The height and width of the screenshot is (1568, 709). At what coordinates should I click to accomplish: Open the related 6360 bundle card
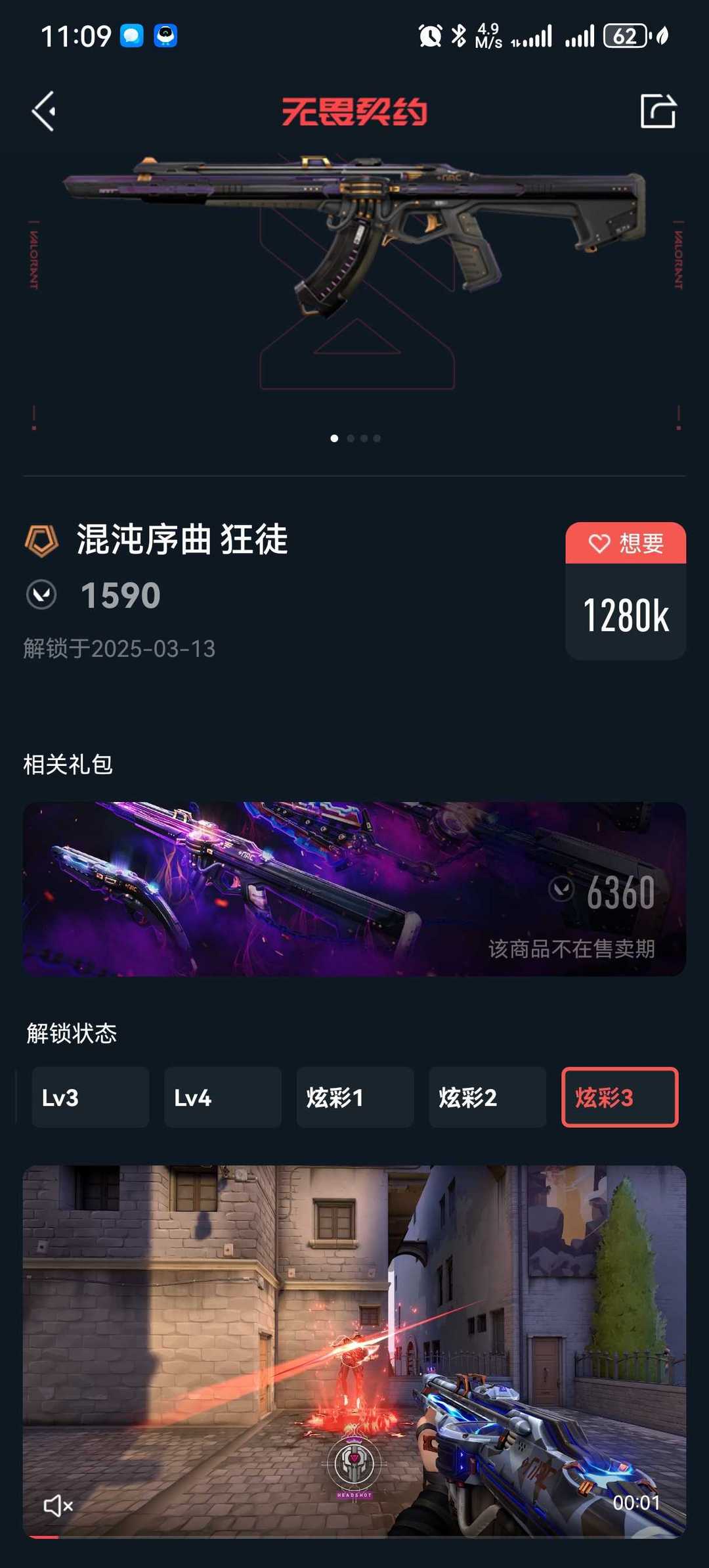click(x=354, y=888)
